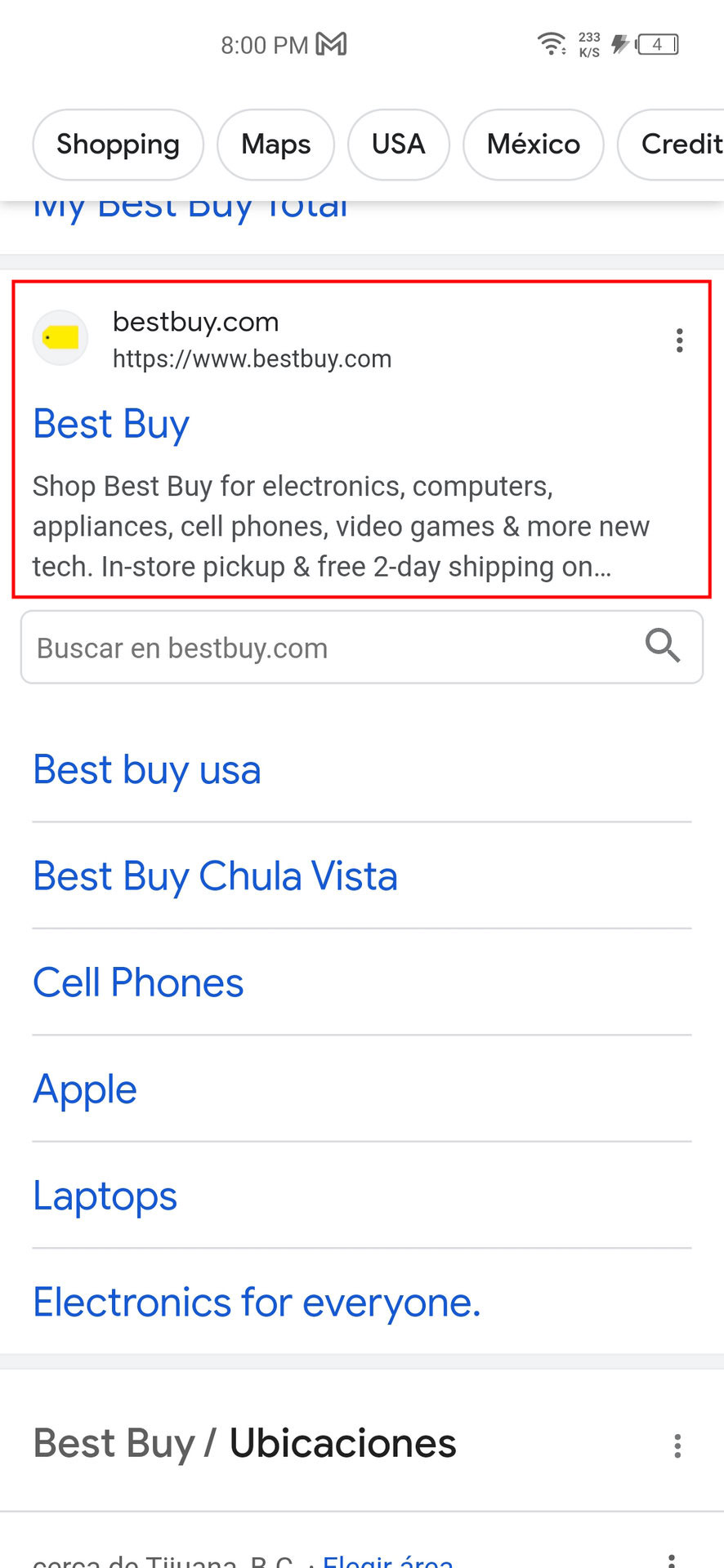Open the Best Buy result title link
This screenshot has width=724, height=1568.
(111, 425)
